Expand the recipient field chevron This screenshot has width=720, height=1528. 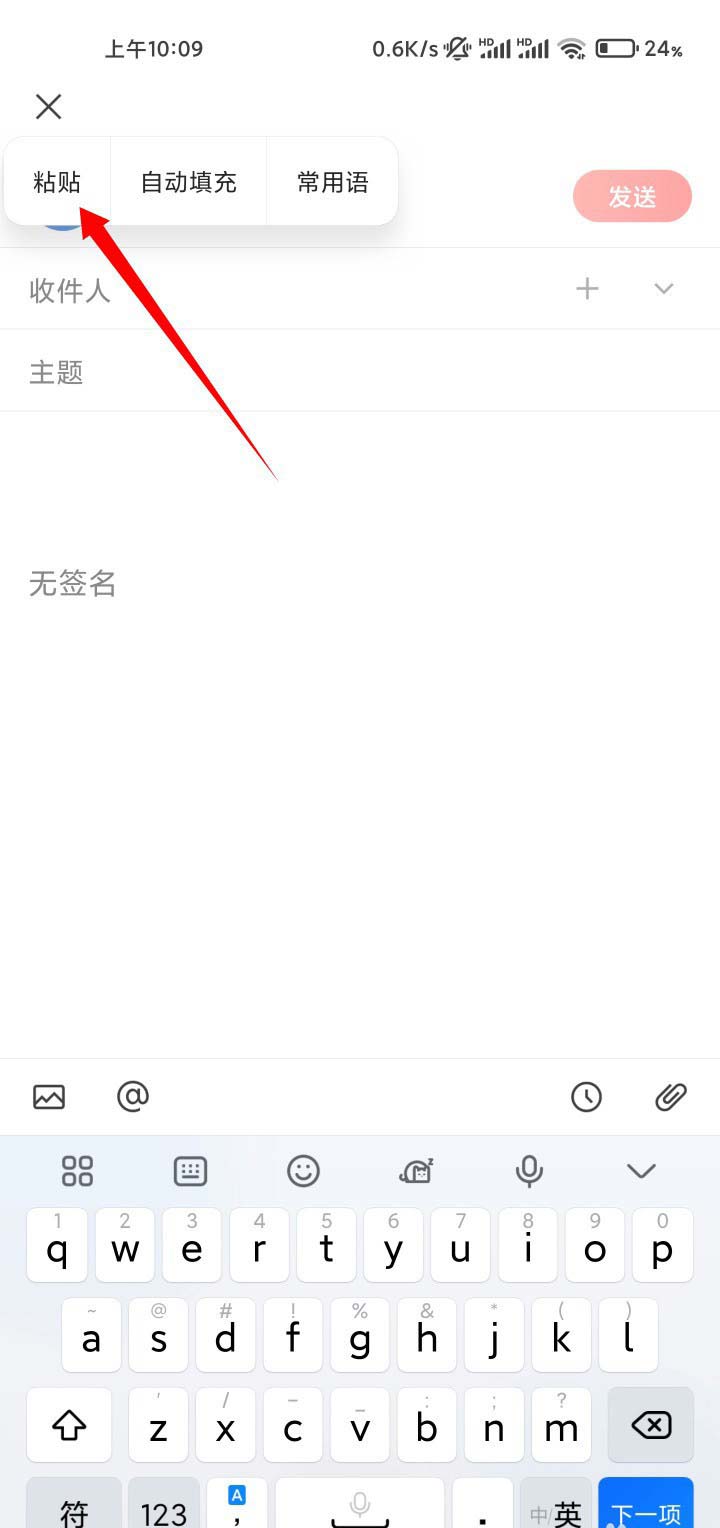pos(663,288)
